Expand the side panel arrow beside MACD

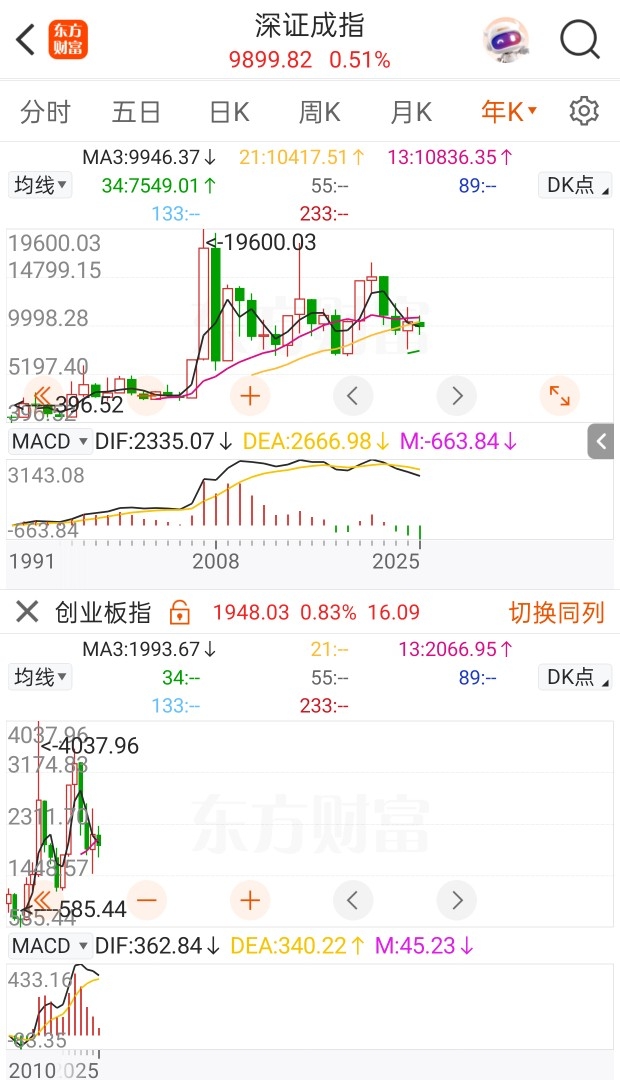pyautogui.click(x=601, y=442)
